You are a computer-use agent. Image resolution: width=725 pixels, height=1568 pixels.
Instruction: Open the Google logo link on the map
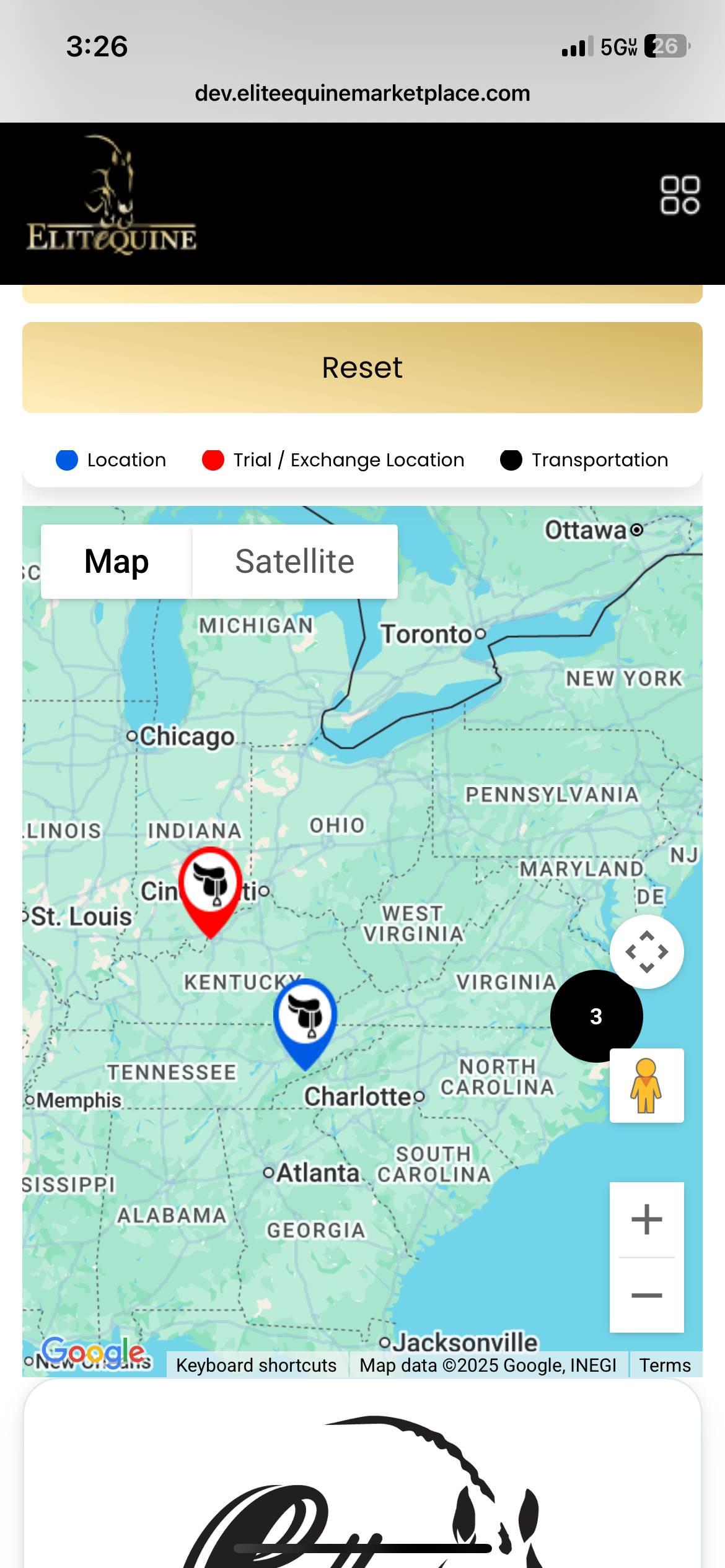(94, 1352)
